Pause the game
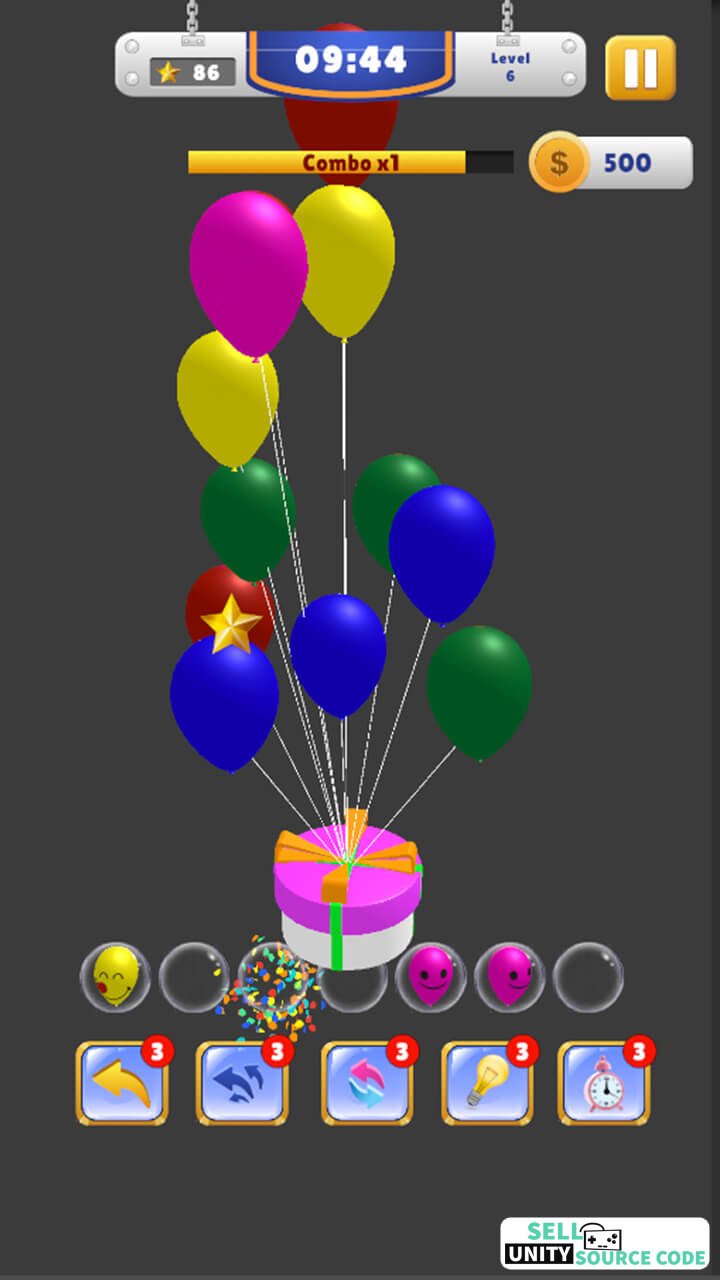The image size is (720, 1280). [640, 68]
